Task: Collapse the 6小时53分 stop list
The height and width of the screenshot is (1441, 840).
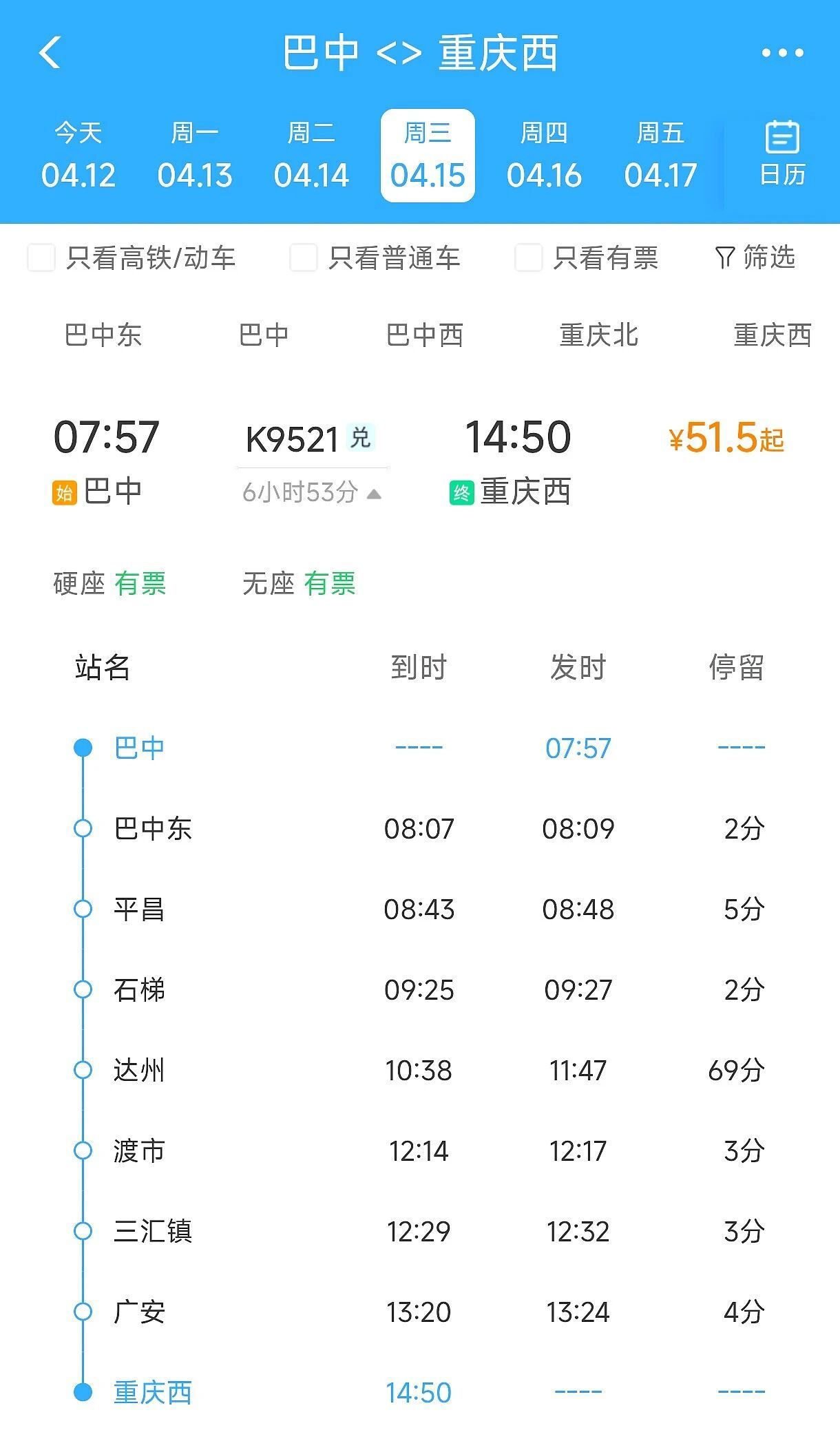Action: [311, 493]
